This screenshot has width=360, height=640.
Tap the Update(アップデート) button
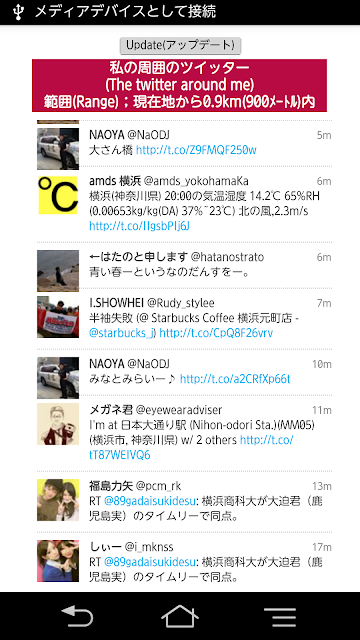pos(180,45)
